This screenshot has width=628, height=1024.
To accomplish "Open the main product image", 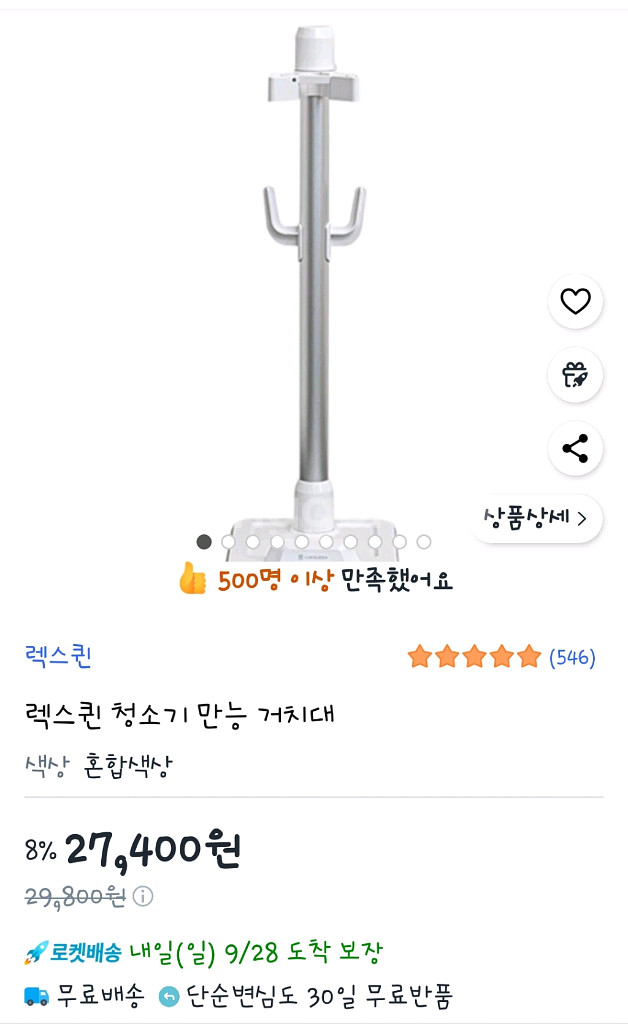I will pos(313,280).
